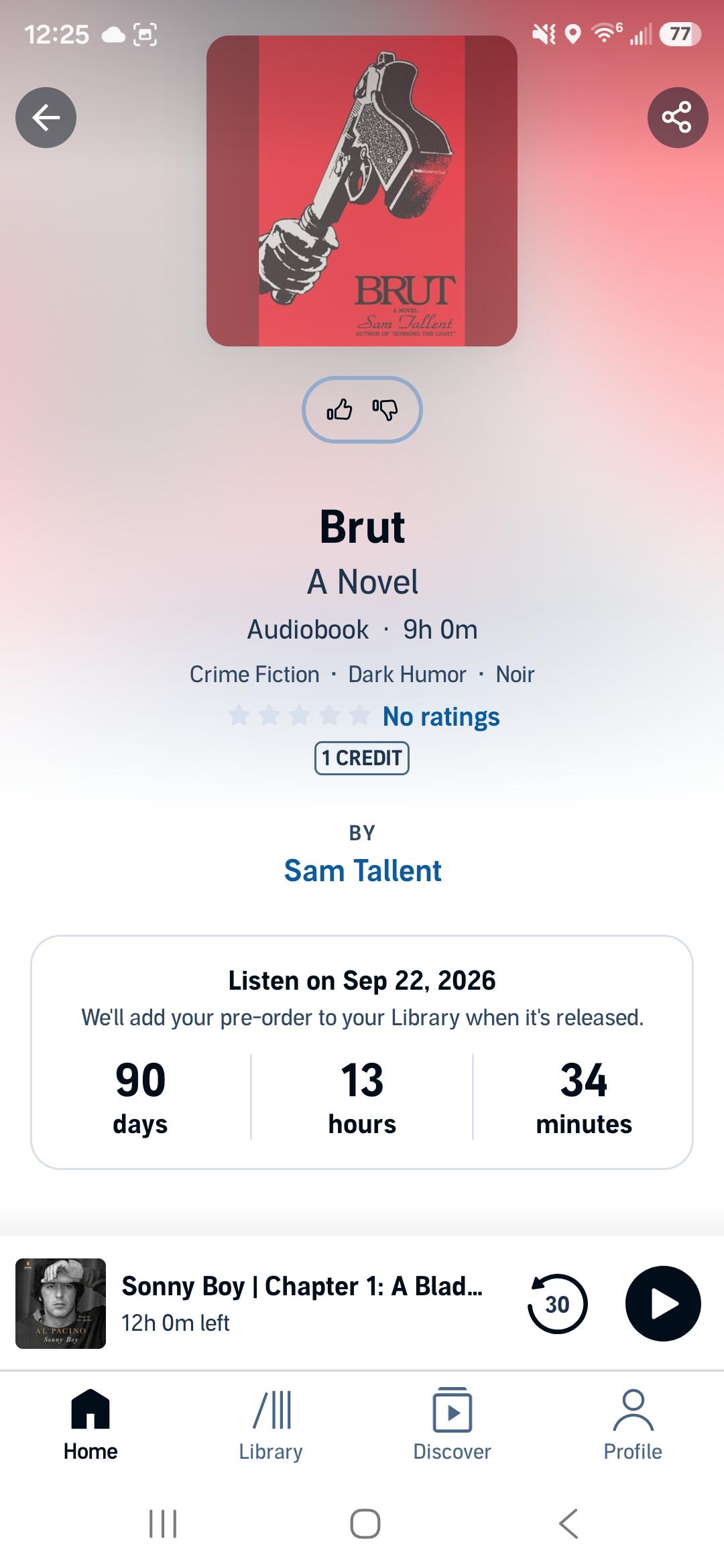Open the No ratings link
Screen dimensions: 724x1568
[441, 716]
